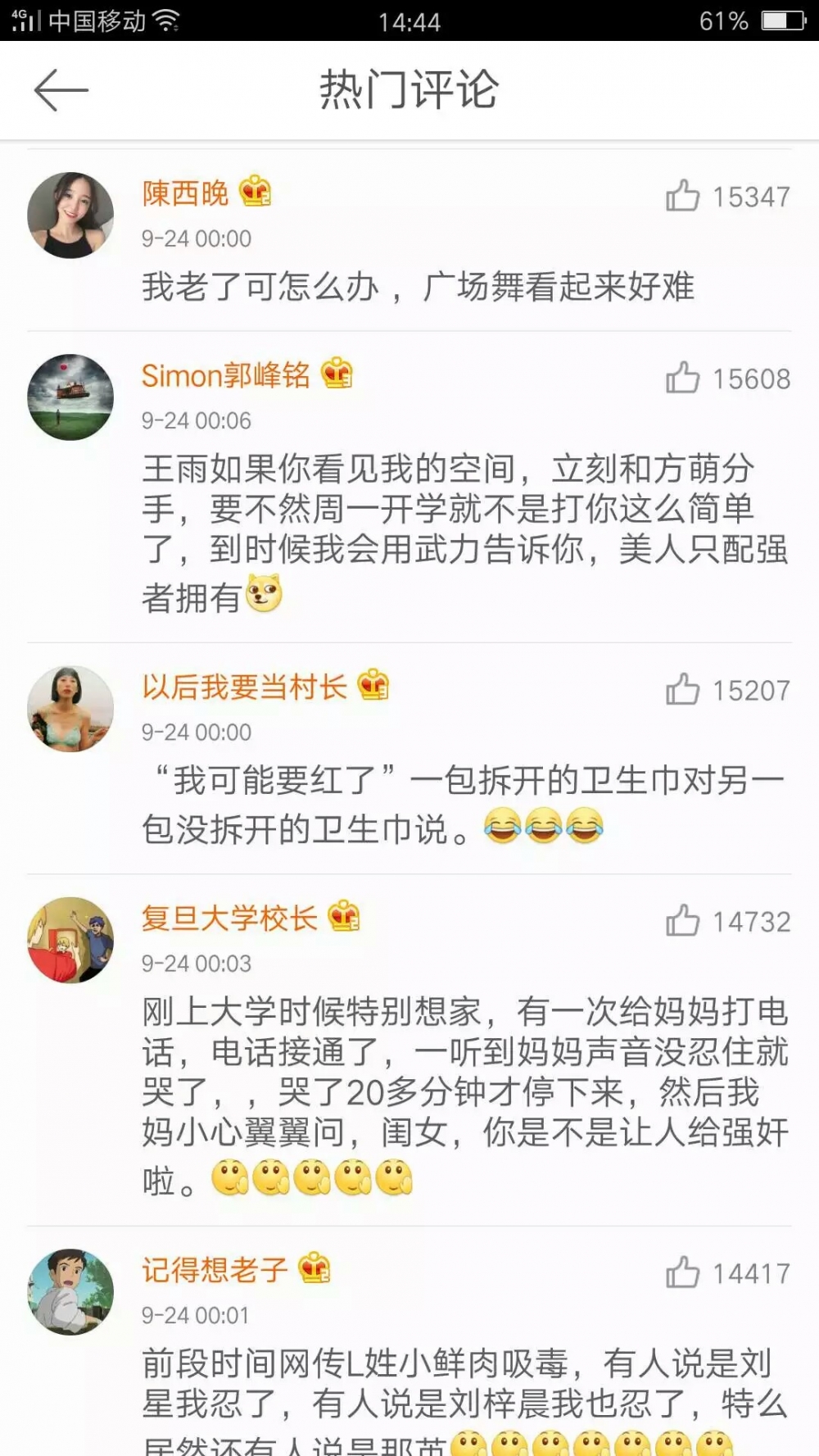View avatar of 记得想老子
The height and width of the screenshot is (1456, 819).
pyautogui.click(x=70, y=1292)
